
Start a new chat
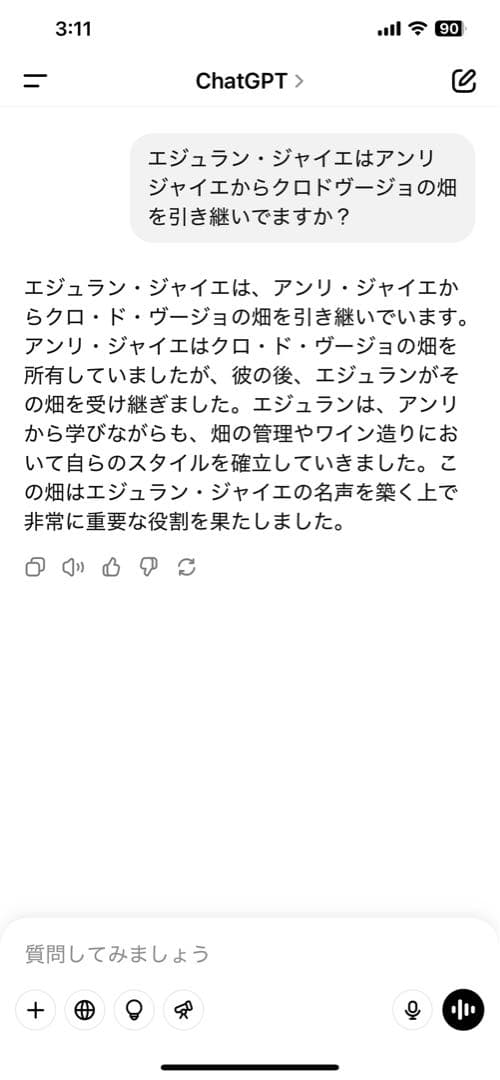click(x=464, y=81)
